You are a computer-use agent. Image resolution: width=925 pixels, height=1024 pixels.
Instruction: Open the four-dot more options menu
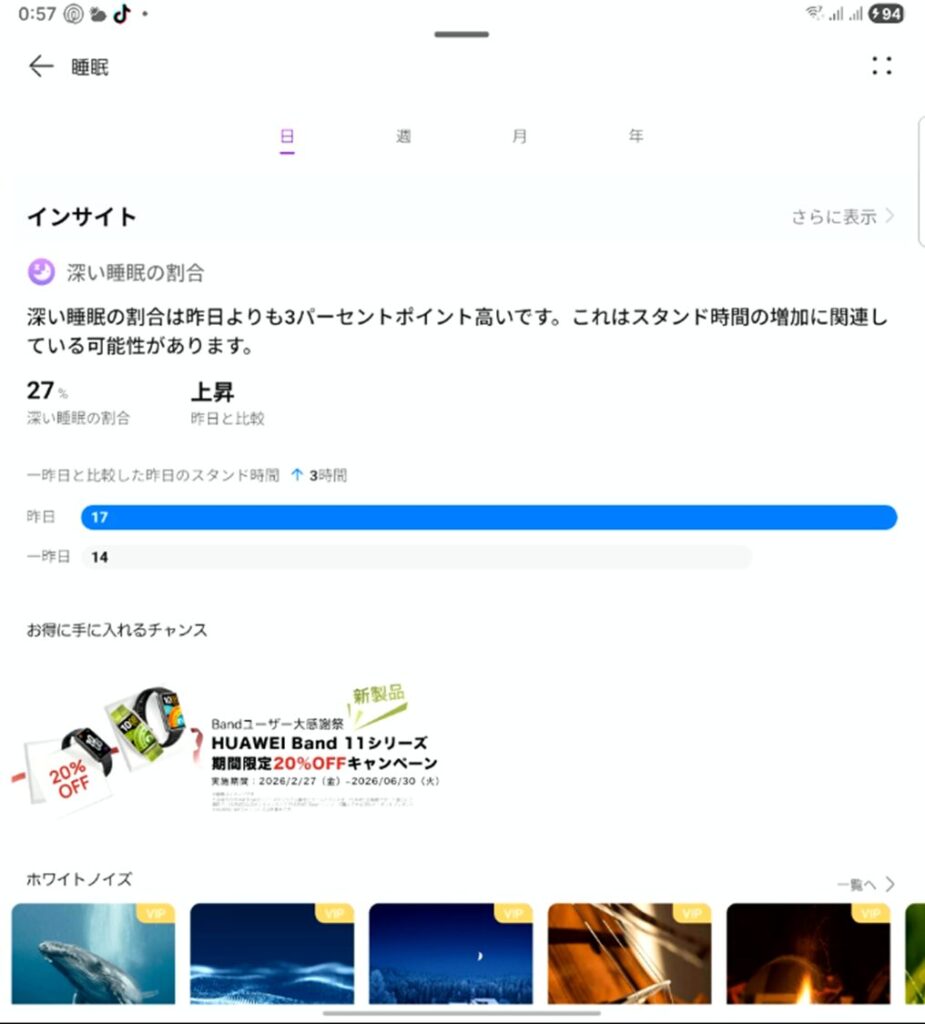881,67
